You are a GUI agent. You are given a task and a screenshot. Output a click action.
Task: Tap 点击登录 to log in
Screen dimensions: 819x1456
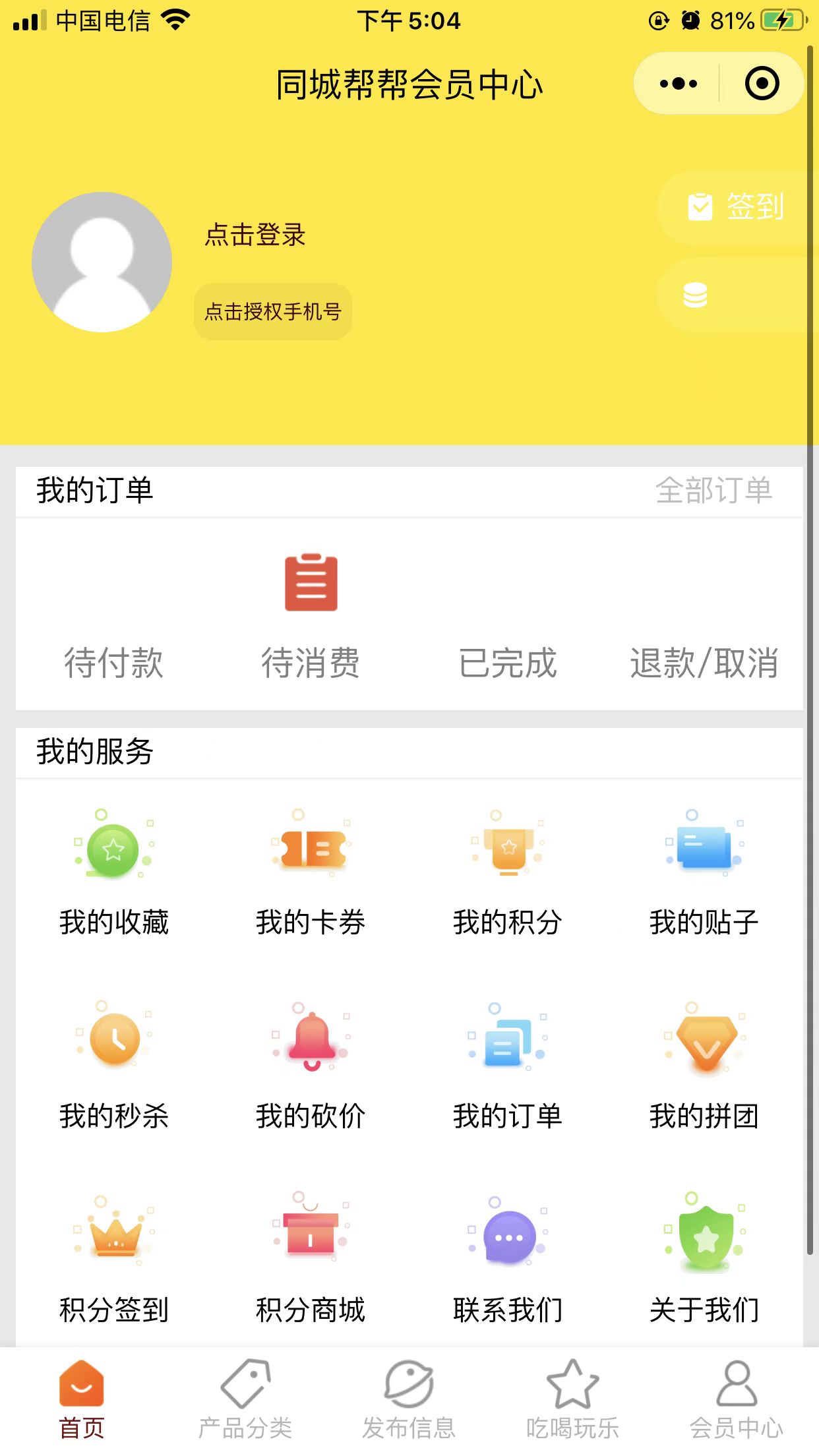pyautogui.click(x=255, y=235)
